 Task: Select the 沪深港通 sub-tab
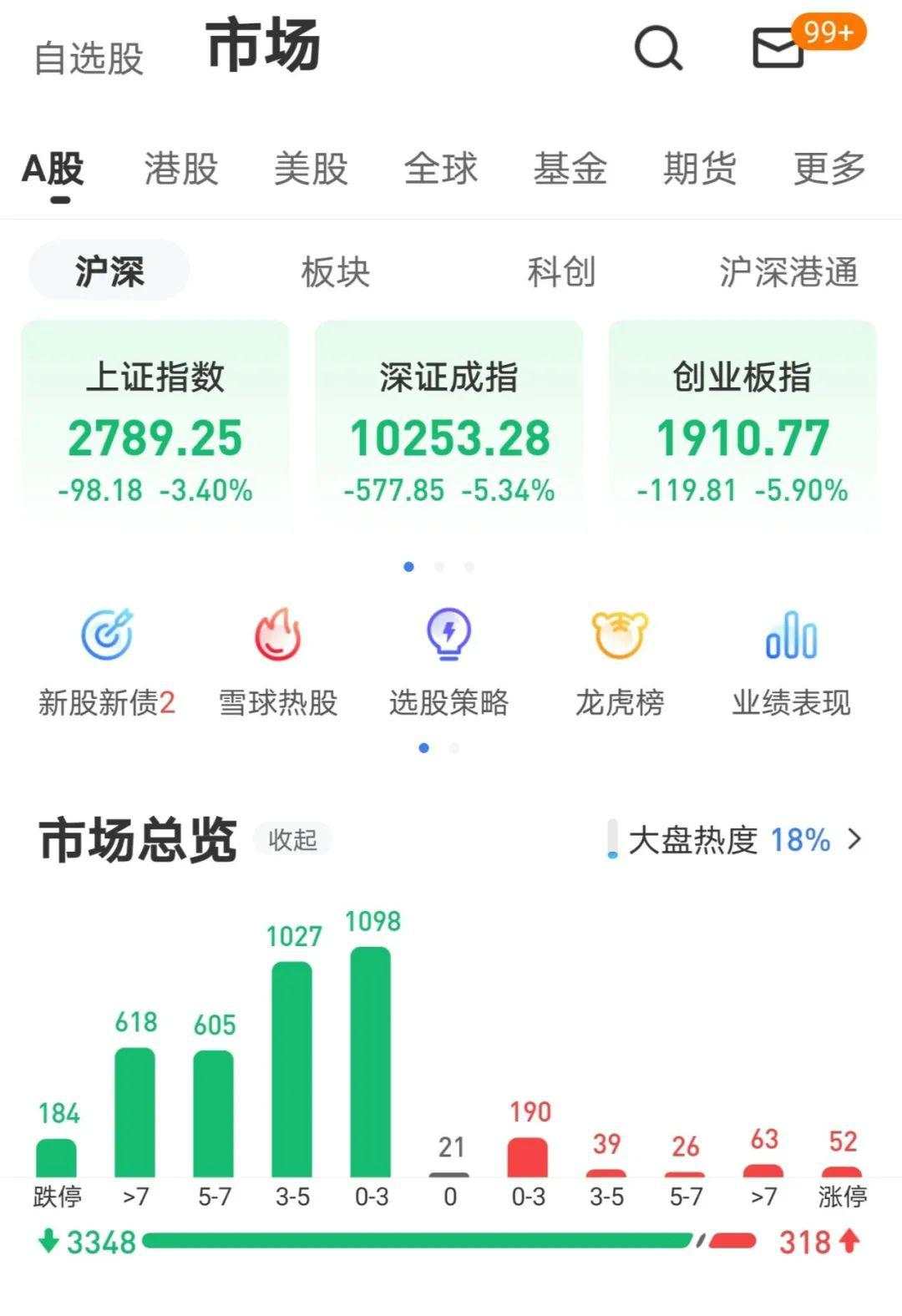[789, 271]
